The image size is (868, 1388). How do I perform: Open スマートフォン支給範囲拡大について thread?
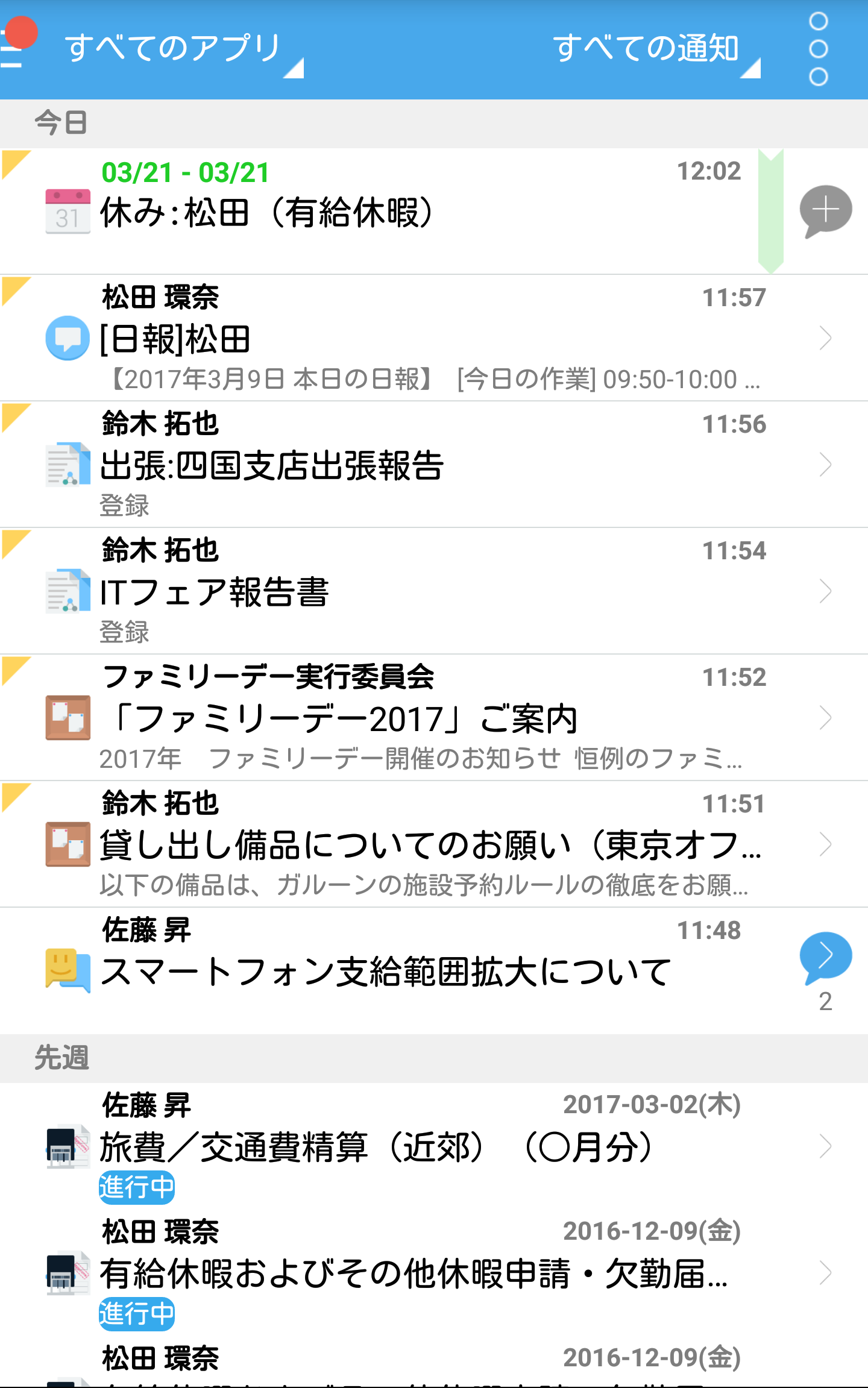pos(392,971)
